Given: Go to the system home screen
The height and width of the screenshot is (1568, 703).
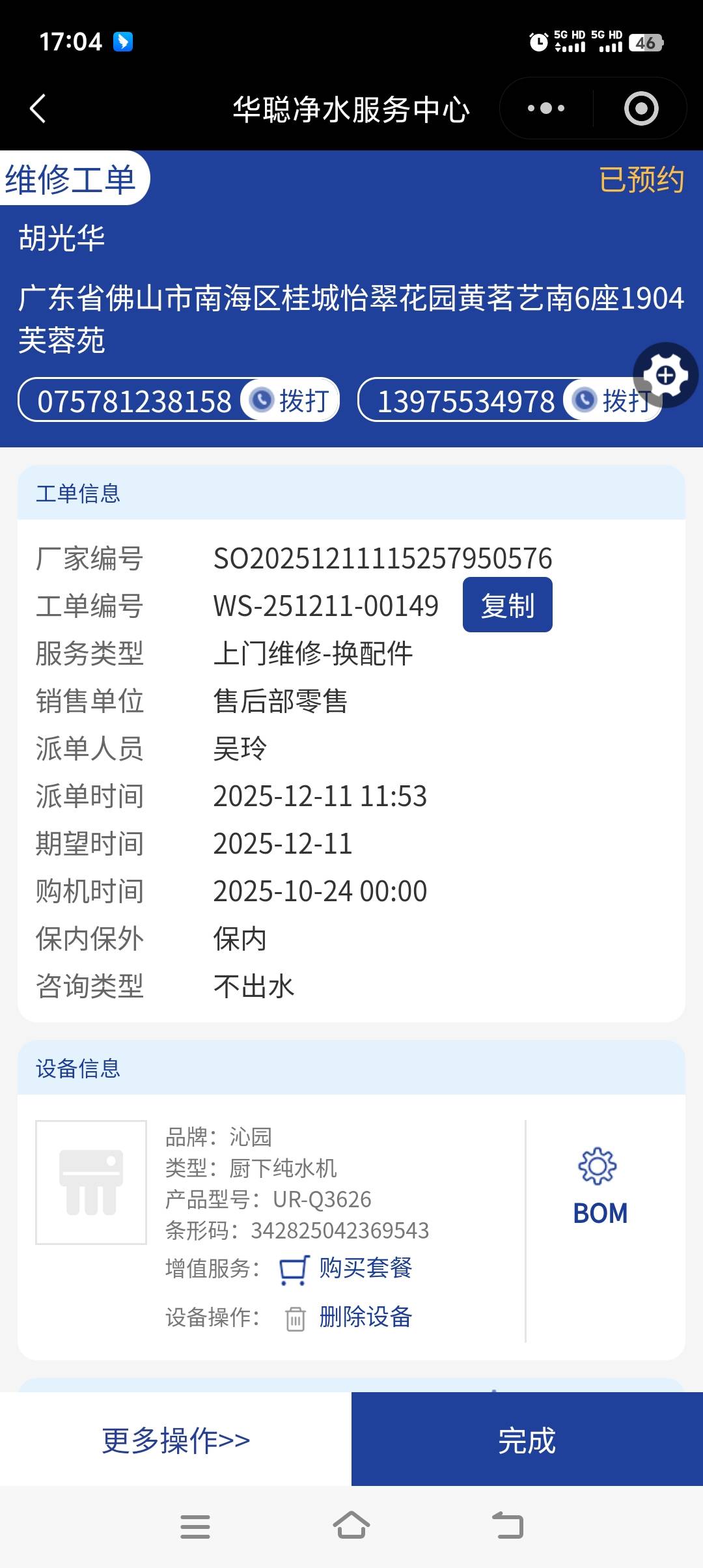Looking at the screenshot, I should 351,1526.
